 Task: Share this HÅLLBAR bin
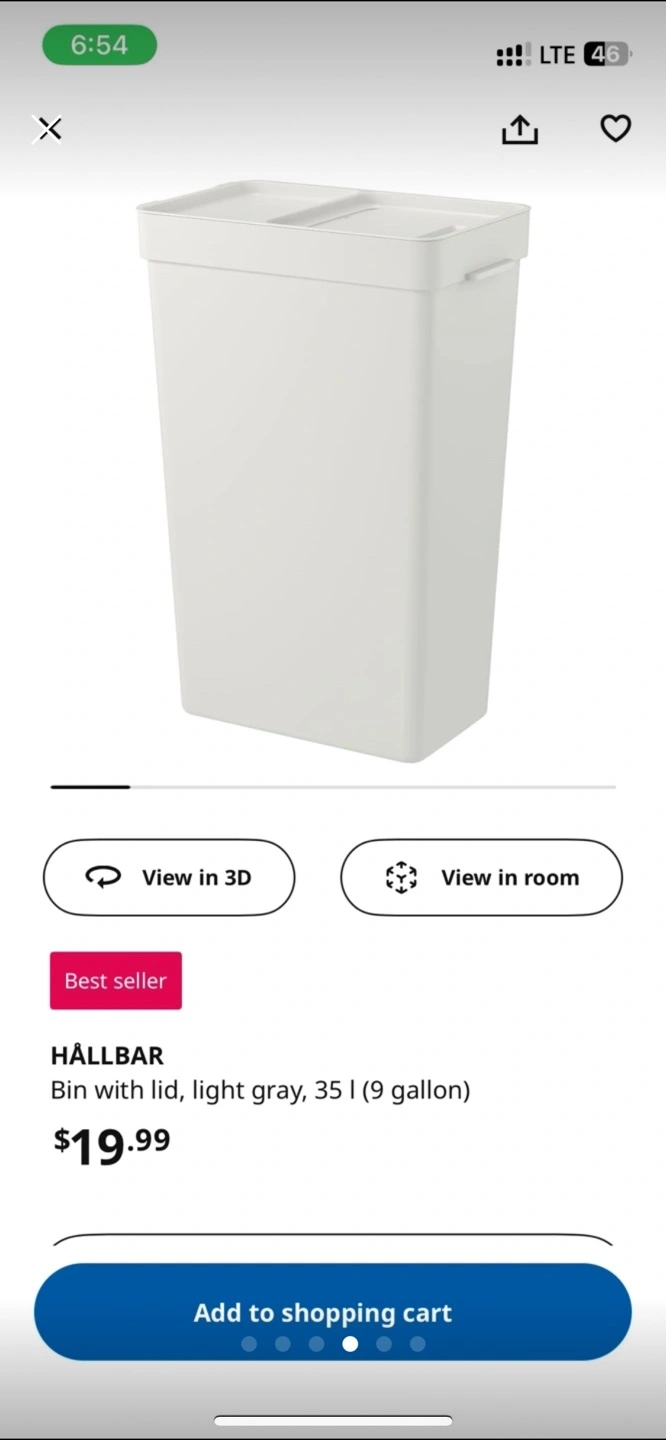click(519, 129)
